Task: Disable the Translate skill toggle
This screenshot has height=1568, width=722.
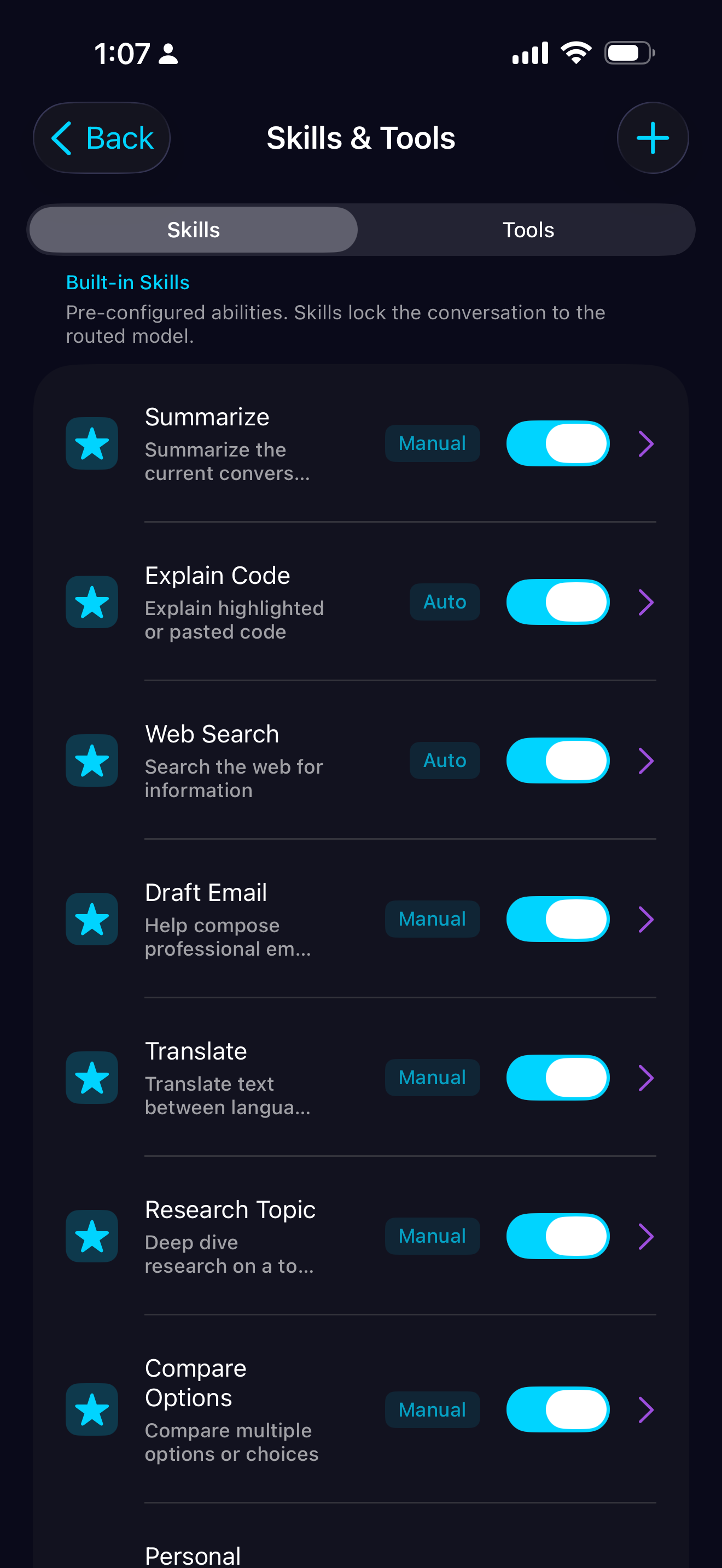Action: pyautogui.click(x=557, y=1078)
